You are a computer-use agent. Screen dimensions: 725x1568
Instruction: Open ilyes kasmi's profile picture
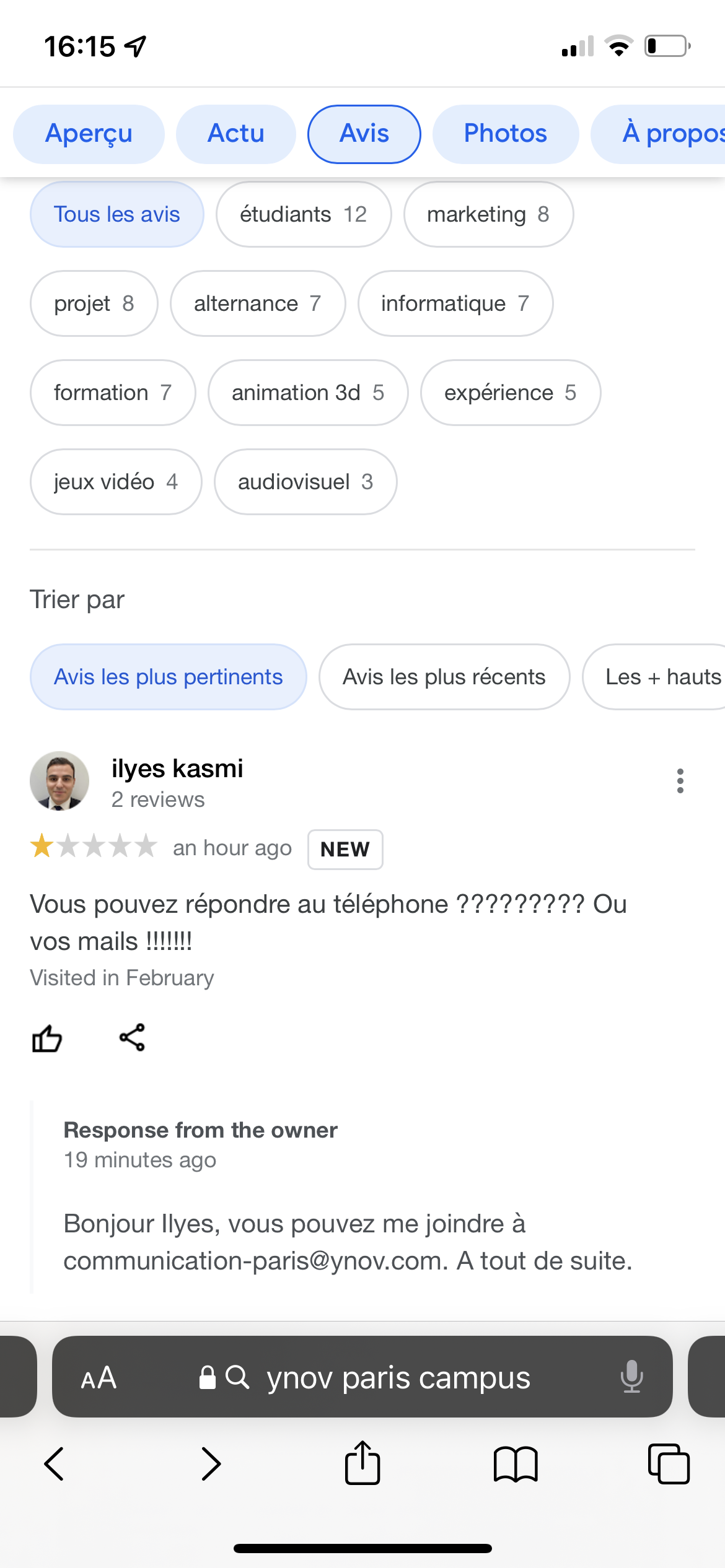click(59, 781)
